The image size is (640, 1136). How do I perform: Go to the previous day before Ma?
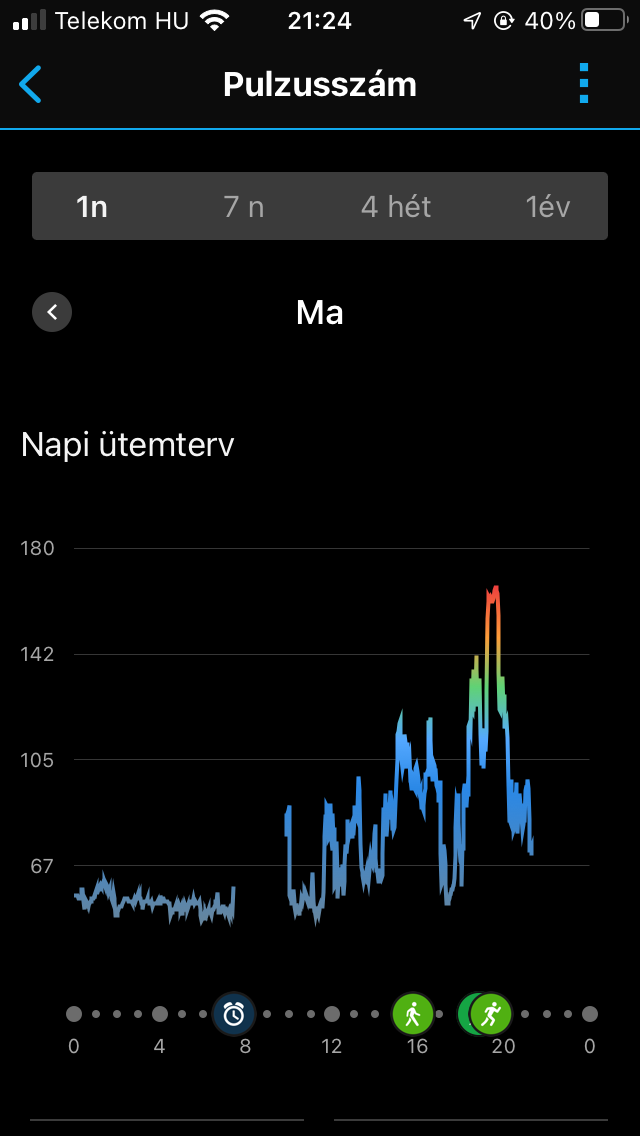pos(52,312)
